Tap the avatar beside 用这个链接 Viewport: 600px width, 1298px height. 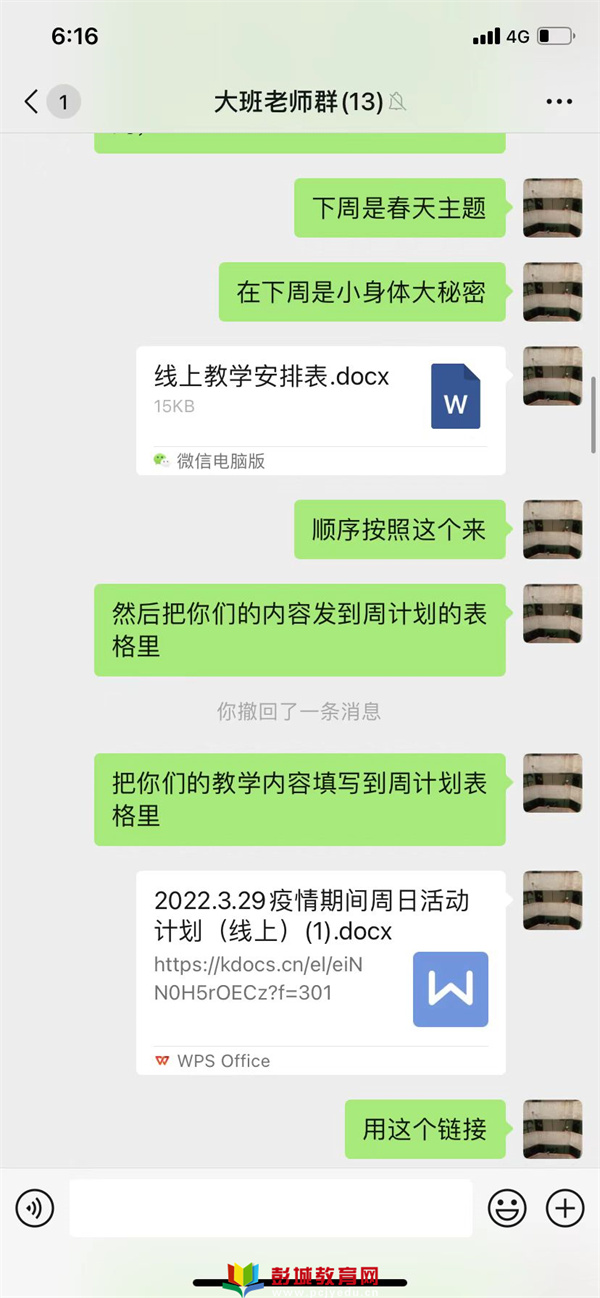click(x=552, y=1129)
